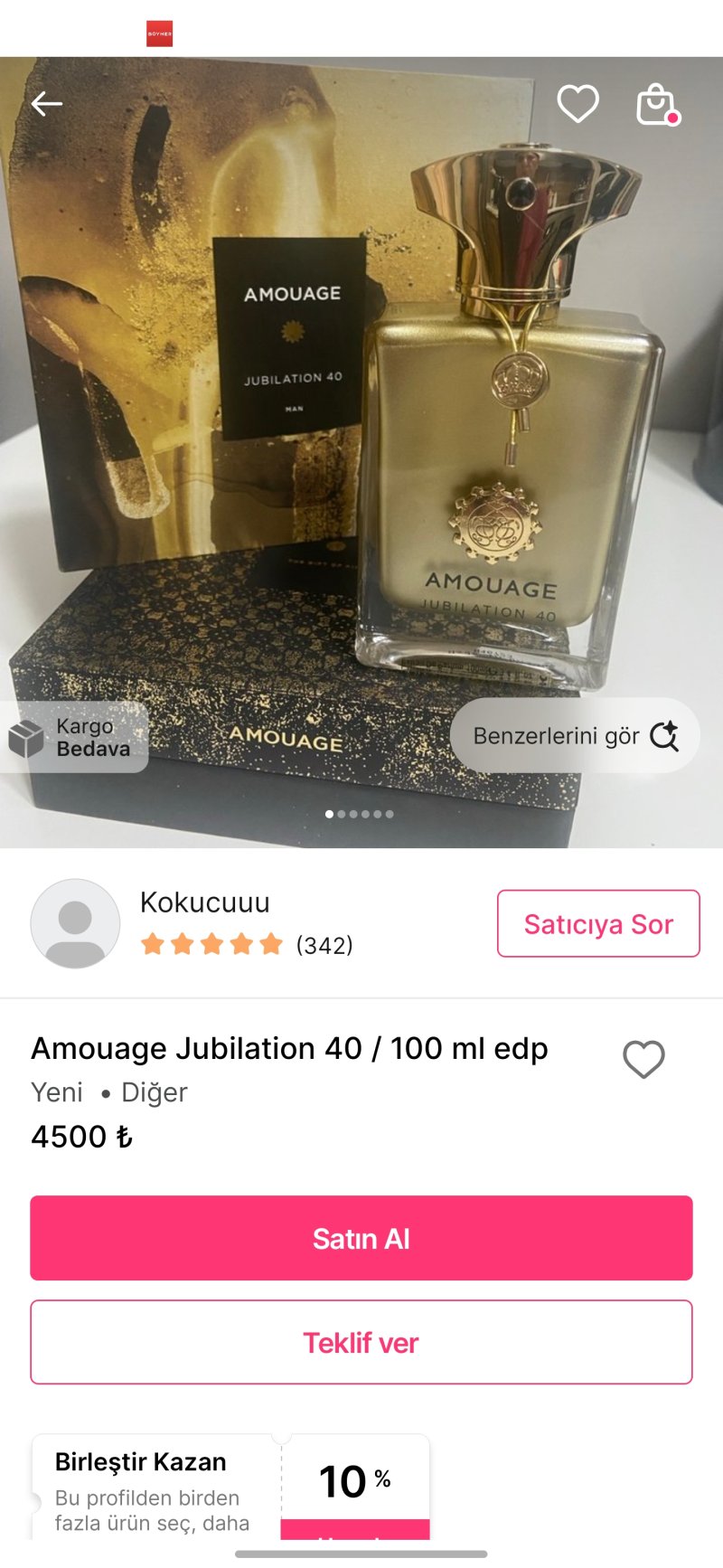Like the product via image heart icon
Image resolution: width=723 pixels, height=1568 pixels.
coord(577,104)
